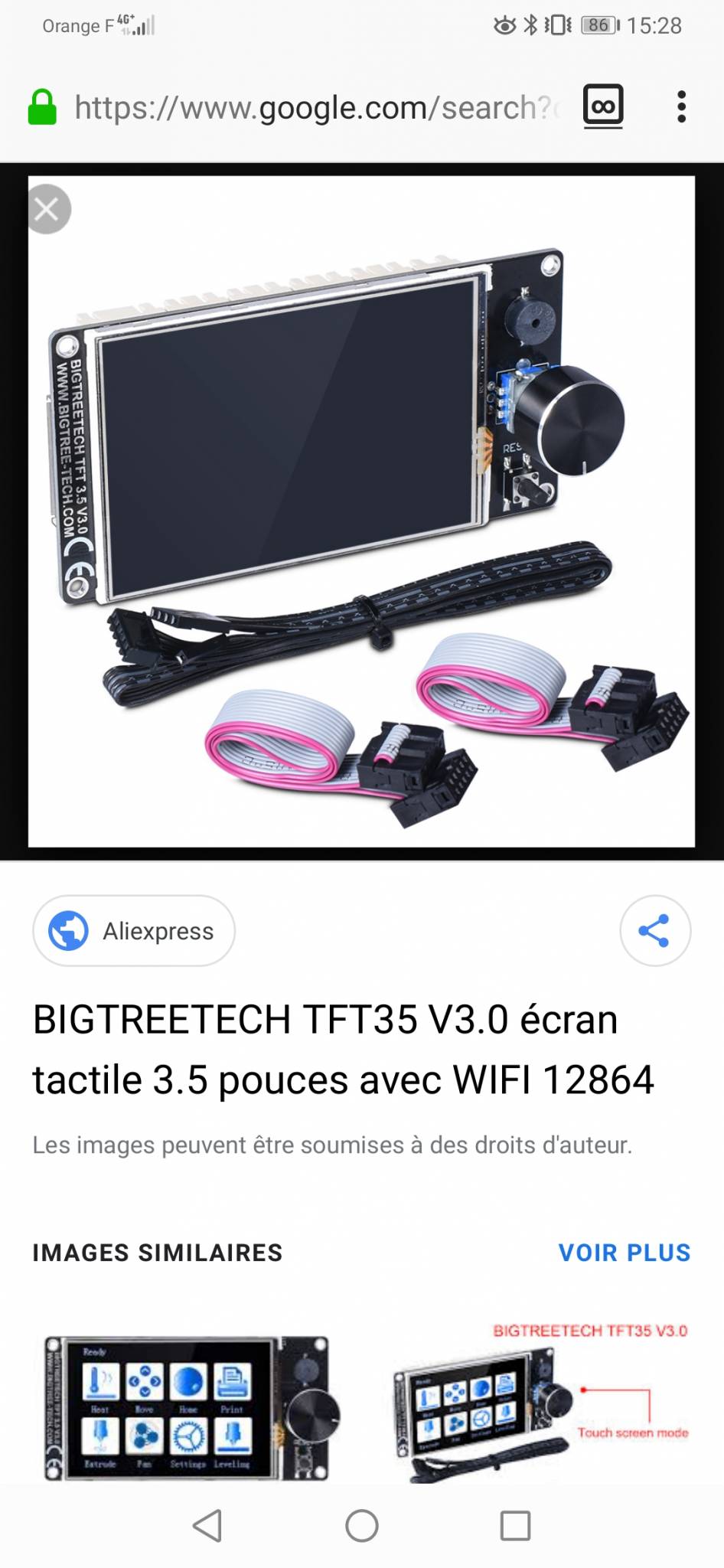Open the similar image labeled Touch screen mode
This screenshot has width=724, height=1568.
pos(540,1400)
